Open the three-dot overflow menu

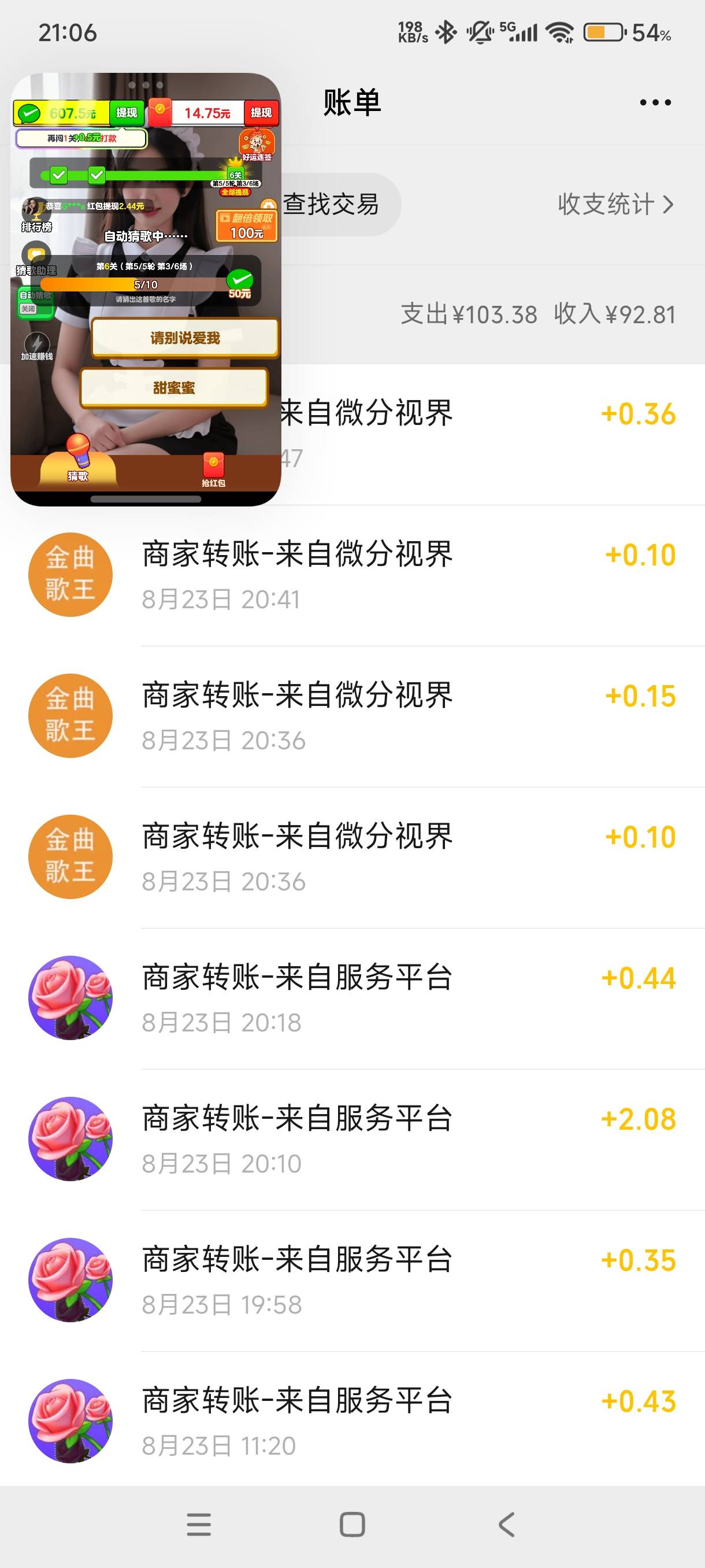click(x=655, y=103)
